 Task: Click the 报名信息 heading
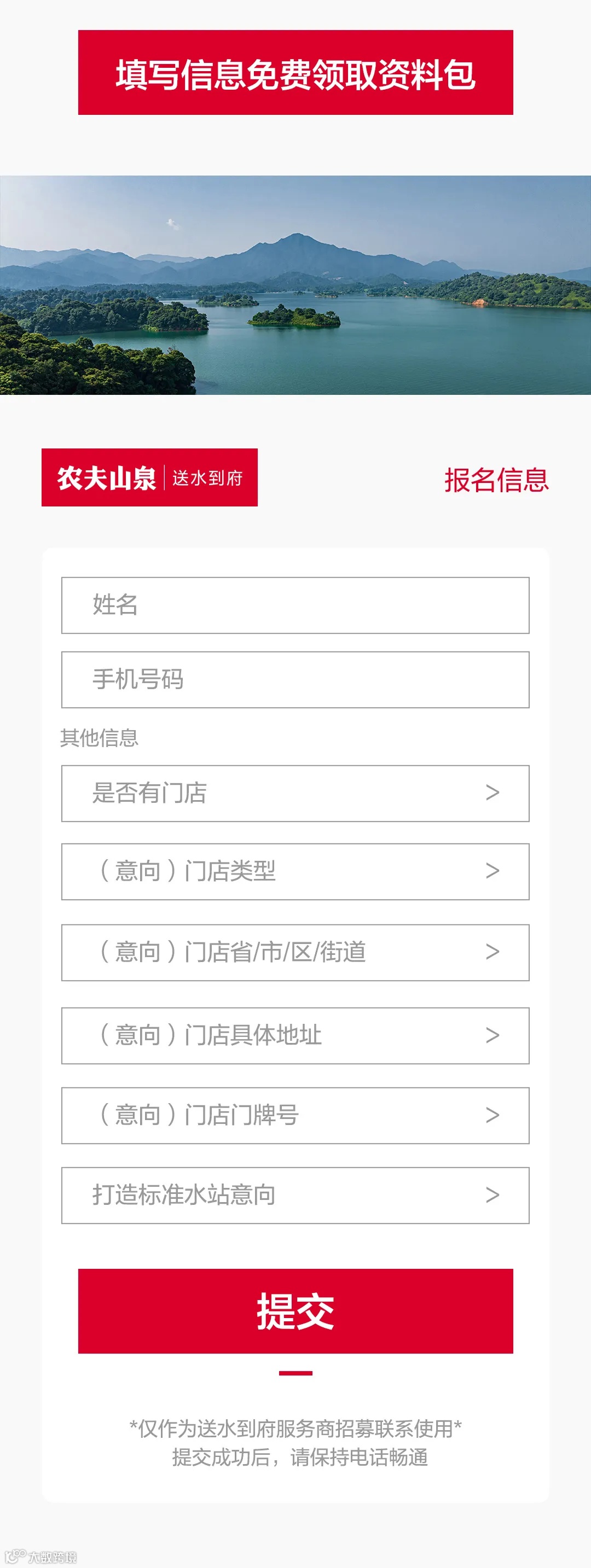[495, 481]
